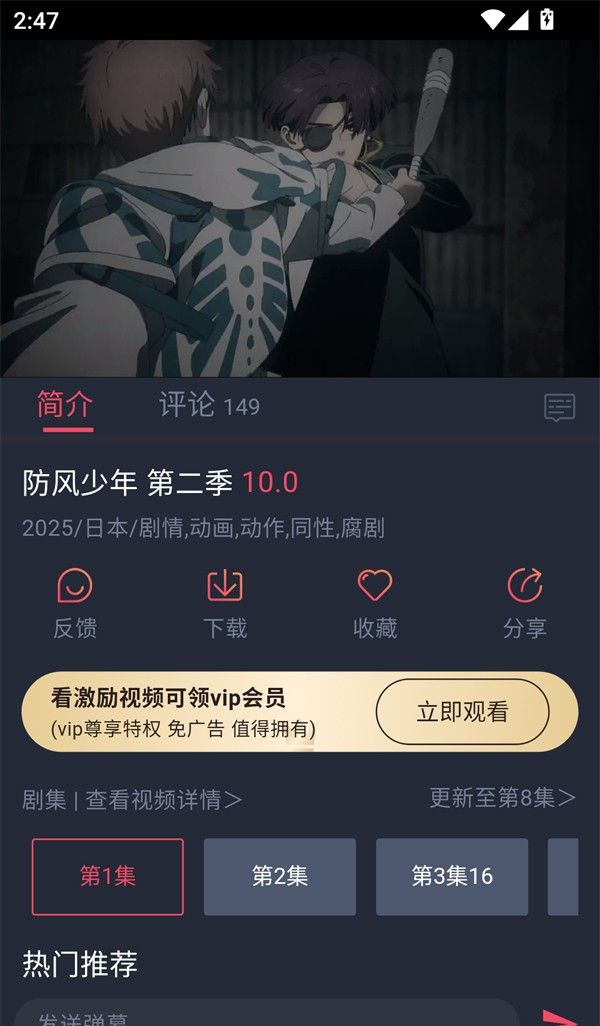Expand episode list via 更新至第8集
Screen dimensions: 600x1026
tap(502, 798)
